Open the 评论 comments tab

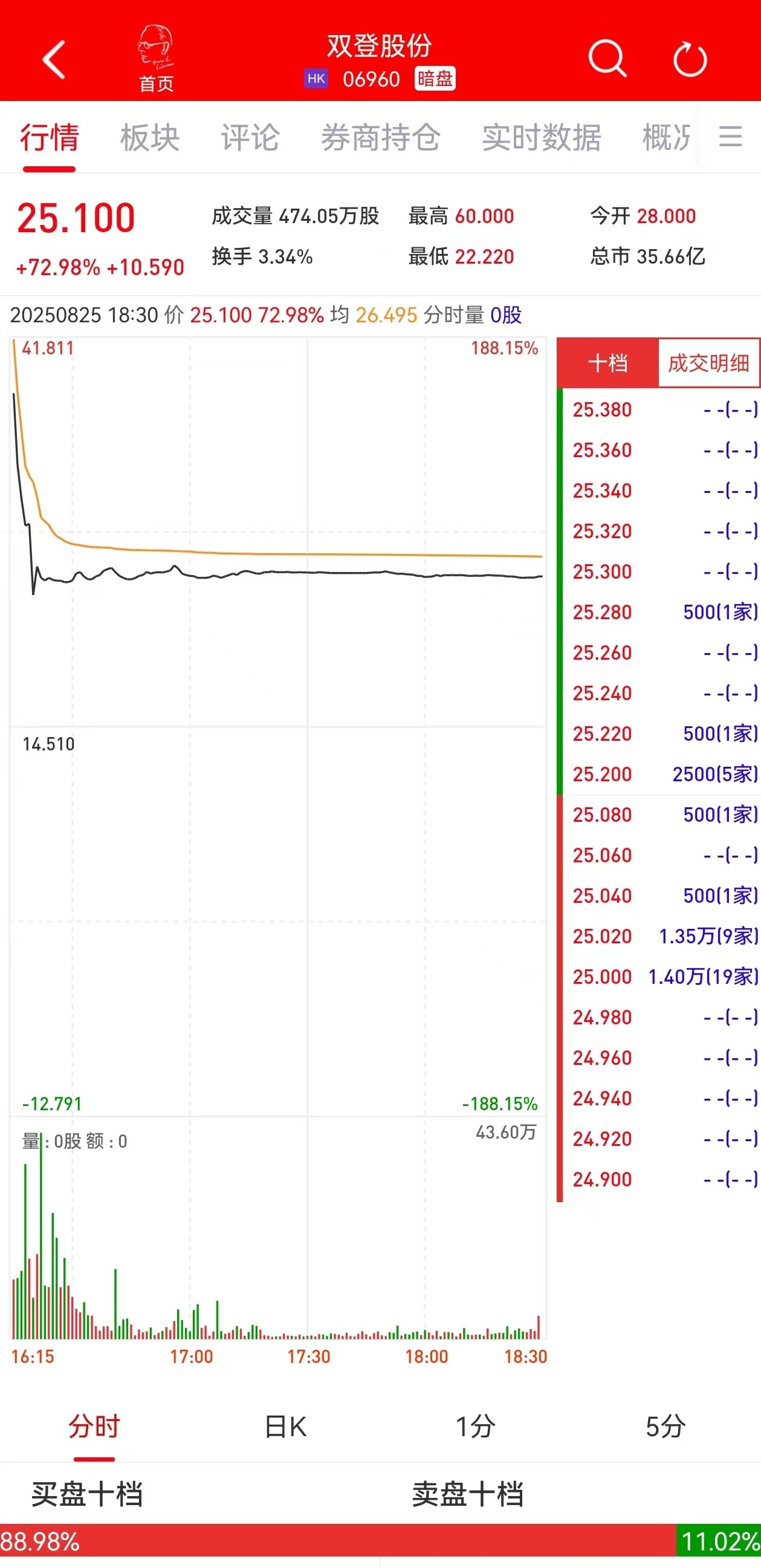[250, 137]
